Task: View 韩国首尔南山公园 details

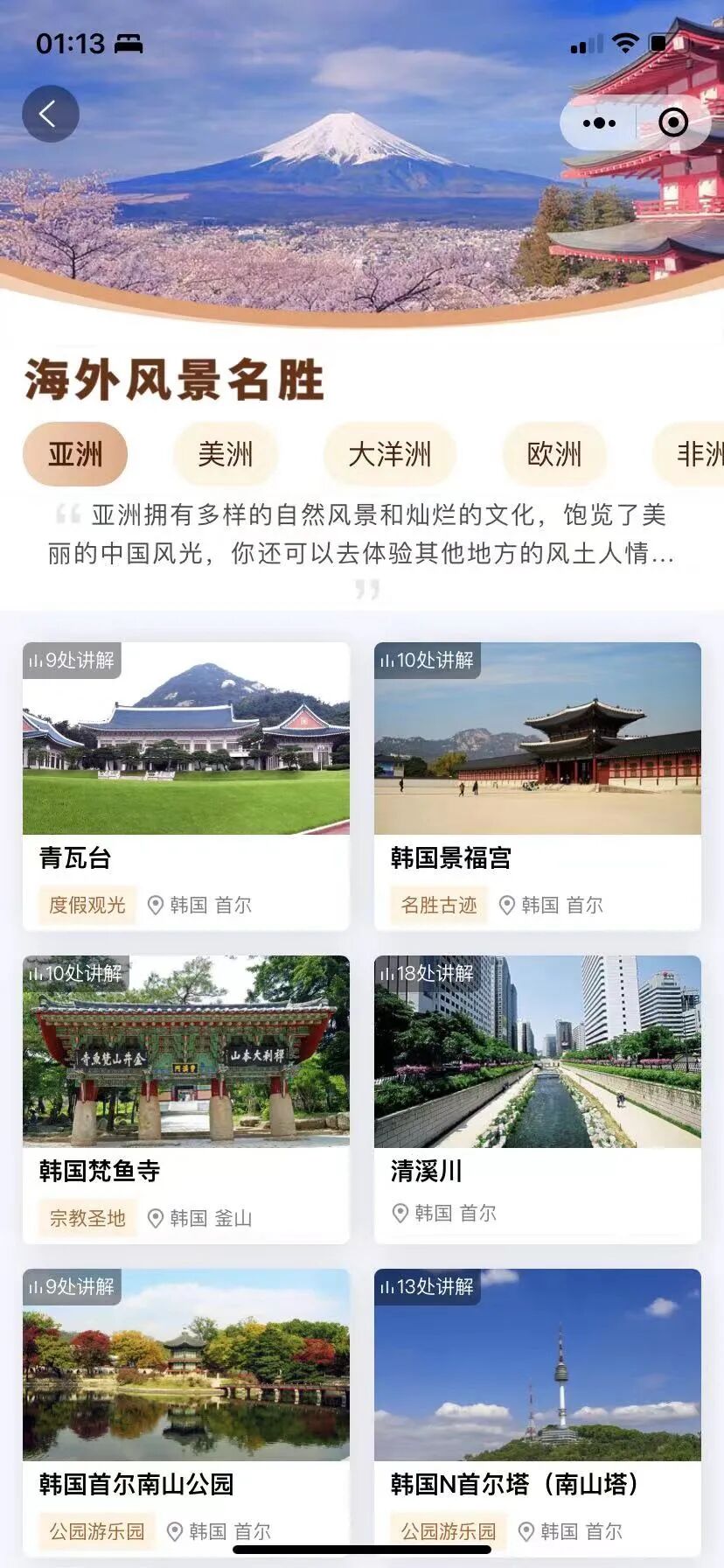Action: click(x=185, y=1409)
